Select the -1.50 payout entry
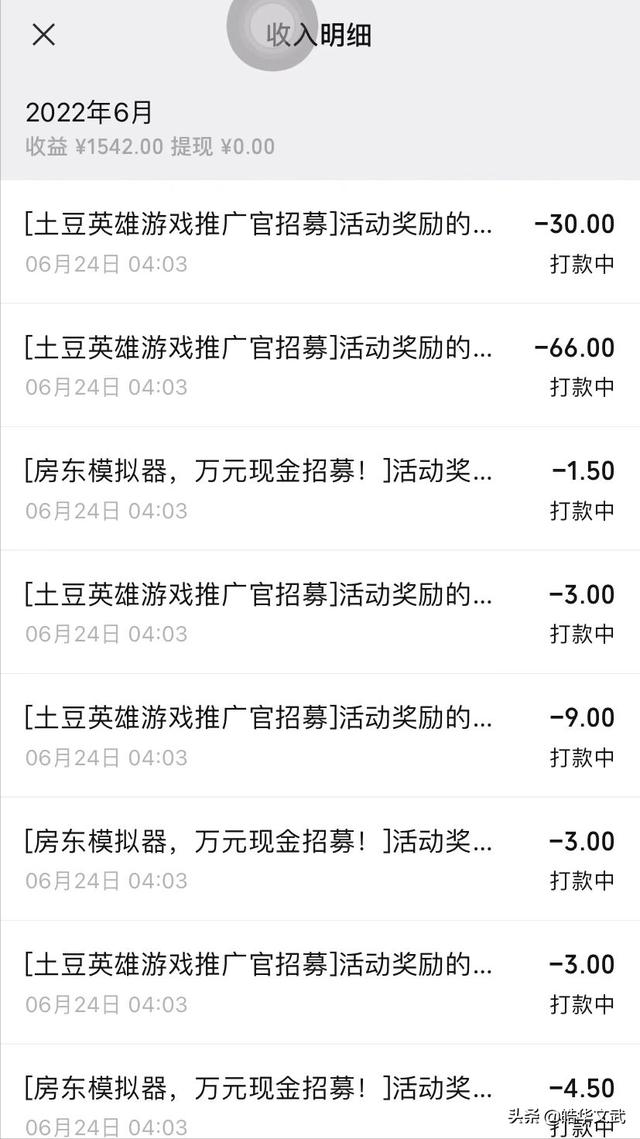Image resolution: width=640 pixels, height=1139 pixels. click(320, 489)
